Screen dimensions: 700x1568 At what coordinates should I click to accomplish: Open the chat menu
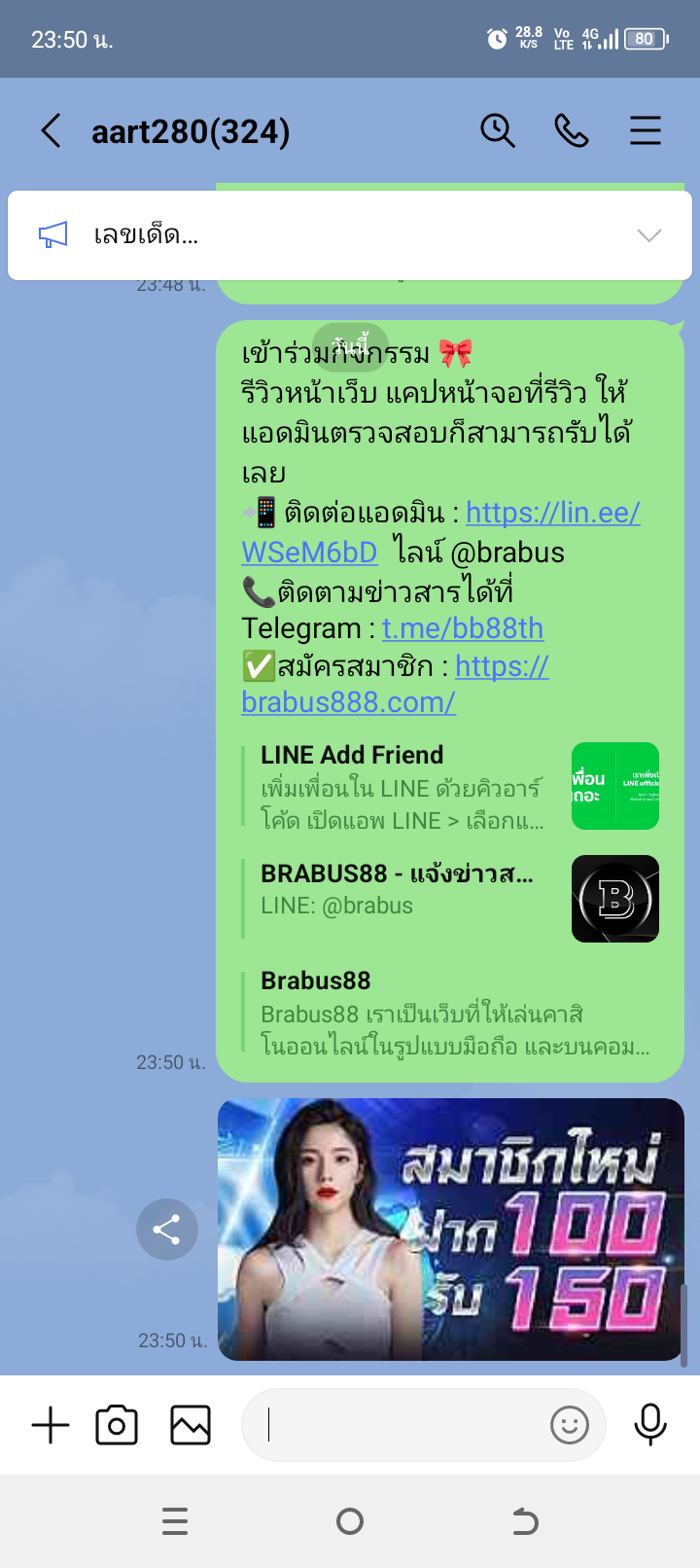(645, 130)
